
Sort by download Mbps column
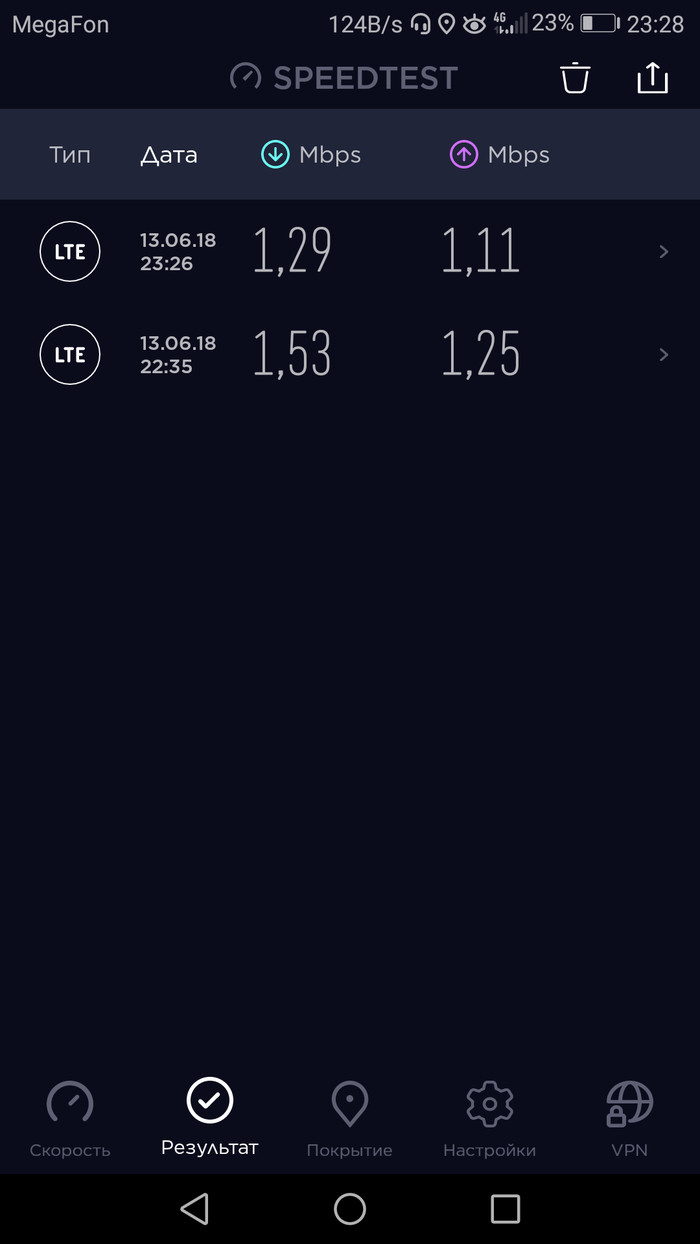tap(311, 155)
